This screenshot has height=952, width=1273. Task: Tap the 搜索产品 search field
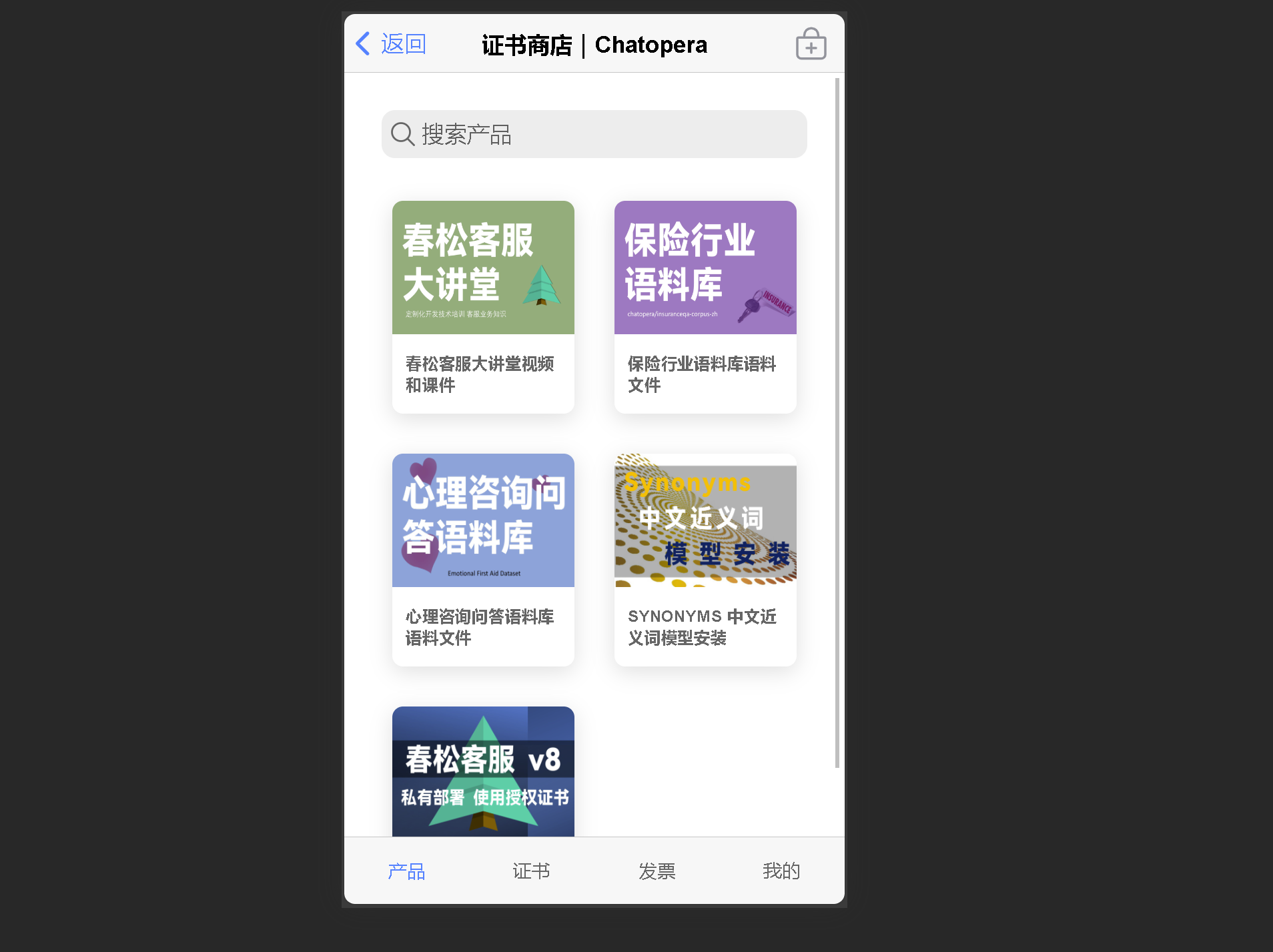pos(594,134)
